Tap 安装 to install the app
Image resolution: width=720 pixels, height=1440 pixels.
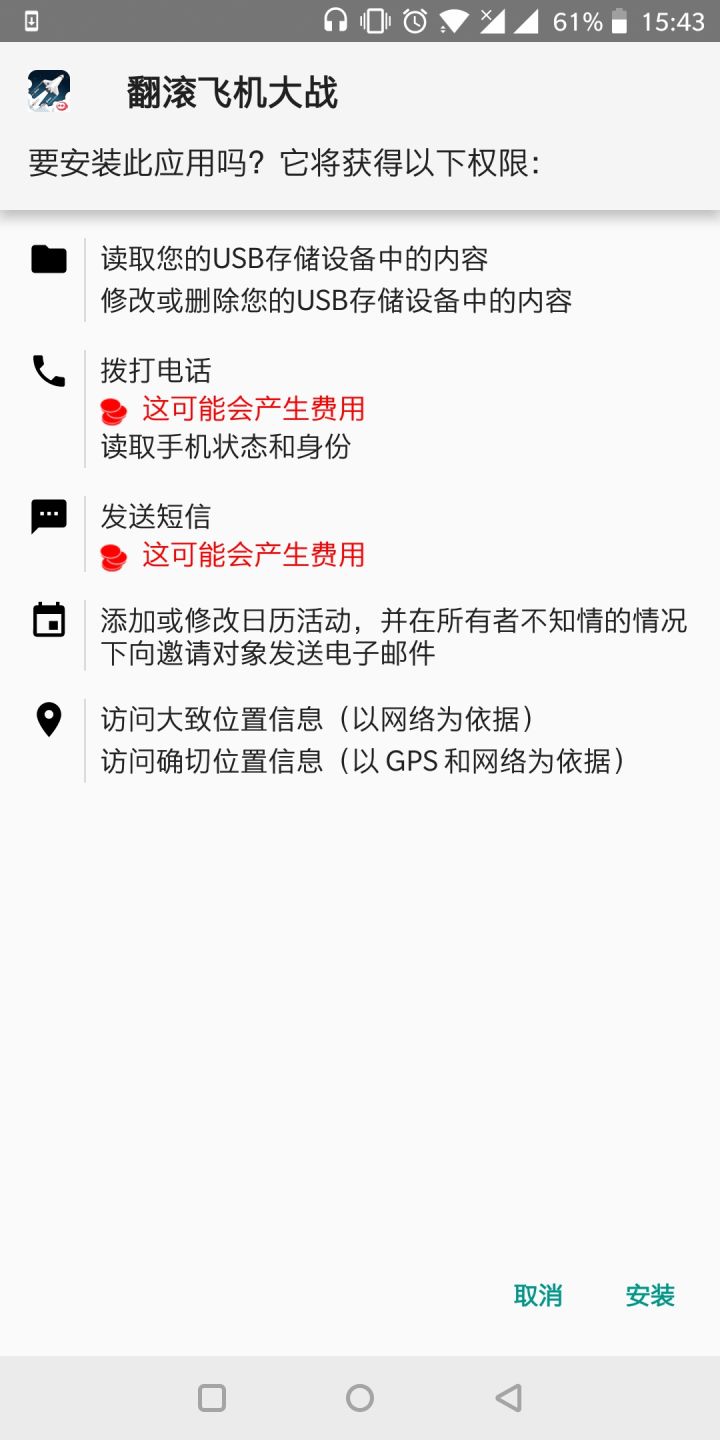(x=650, y=1296)
